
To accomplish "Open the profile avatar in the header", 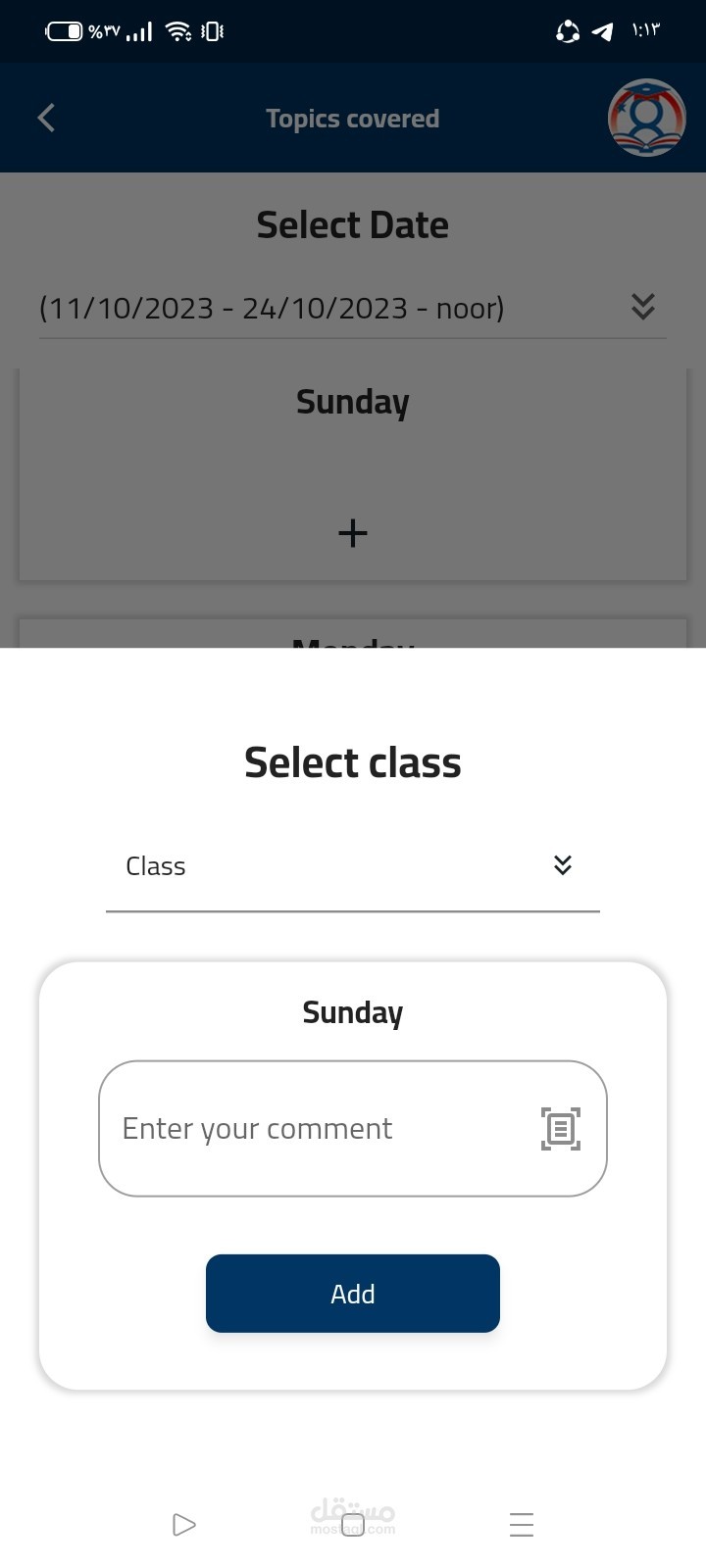I will (646, 118).
